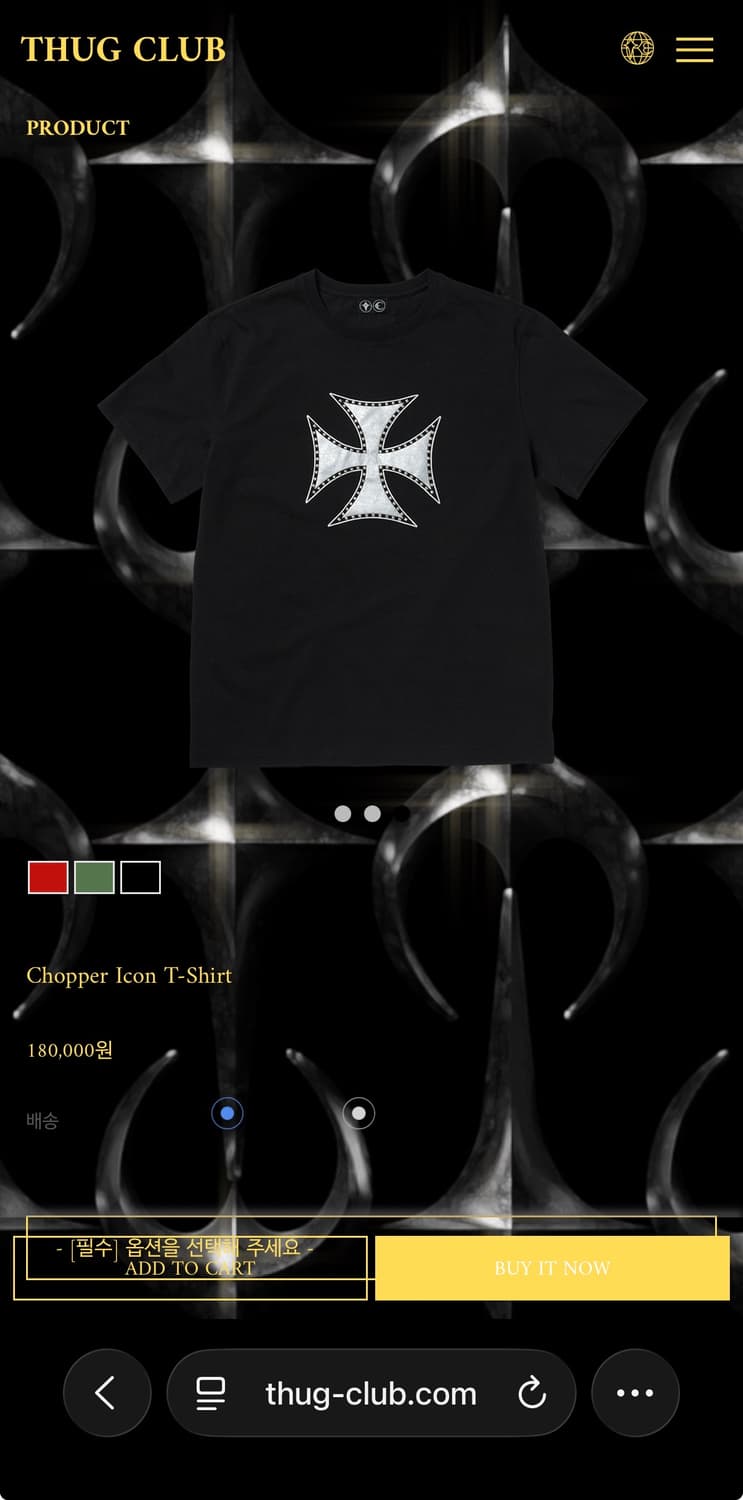Click the globe language selector icon
The image size is (743, 1500).
pos(636,46)
